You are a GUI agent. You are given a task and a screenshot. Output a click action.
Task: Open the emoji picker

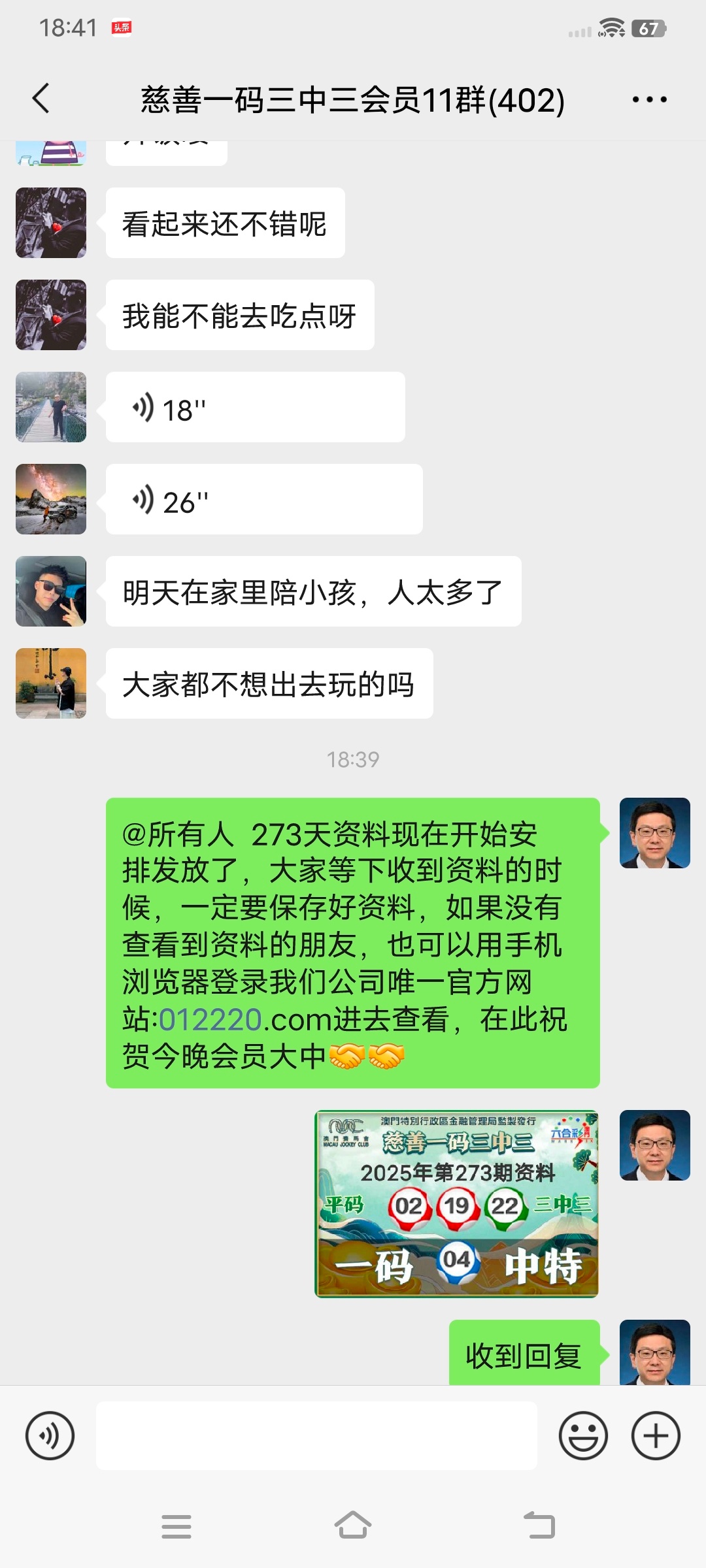point(583,1435)
